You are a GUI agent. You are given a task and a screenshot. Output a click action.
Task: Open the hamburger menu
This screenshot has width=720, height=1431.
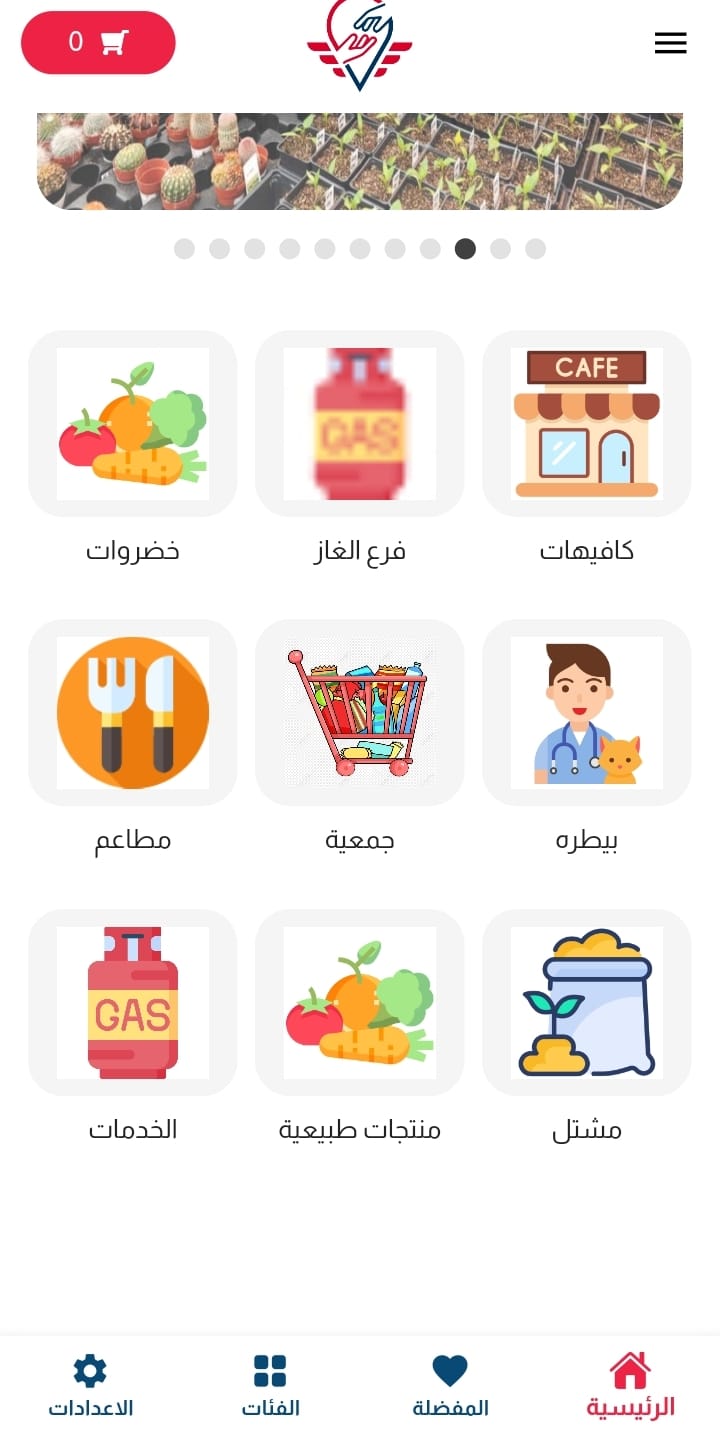pyautogui.click(x=670, y=43)
